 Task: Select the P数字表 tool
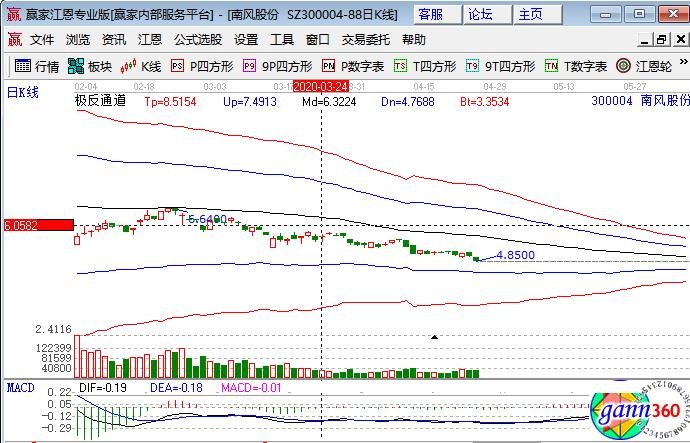point(354,66)
